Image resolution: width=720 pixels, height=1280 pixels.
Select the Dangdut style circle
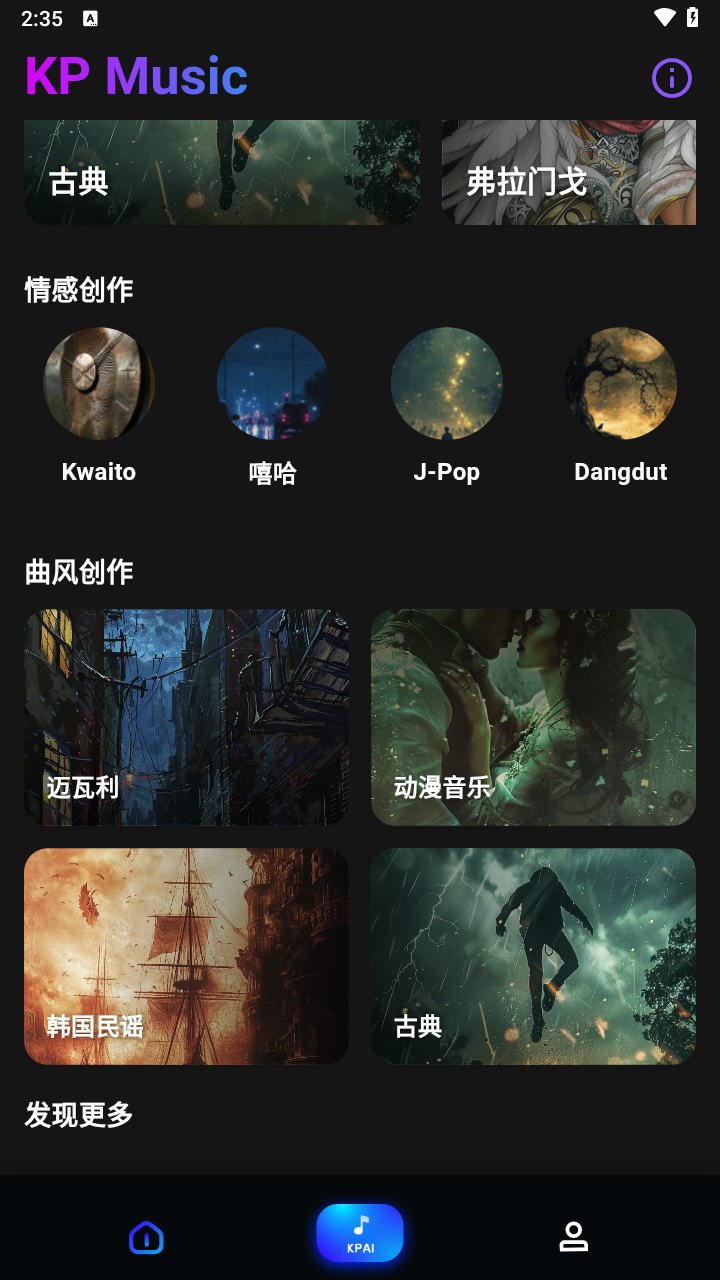pos(621,384)
